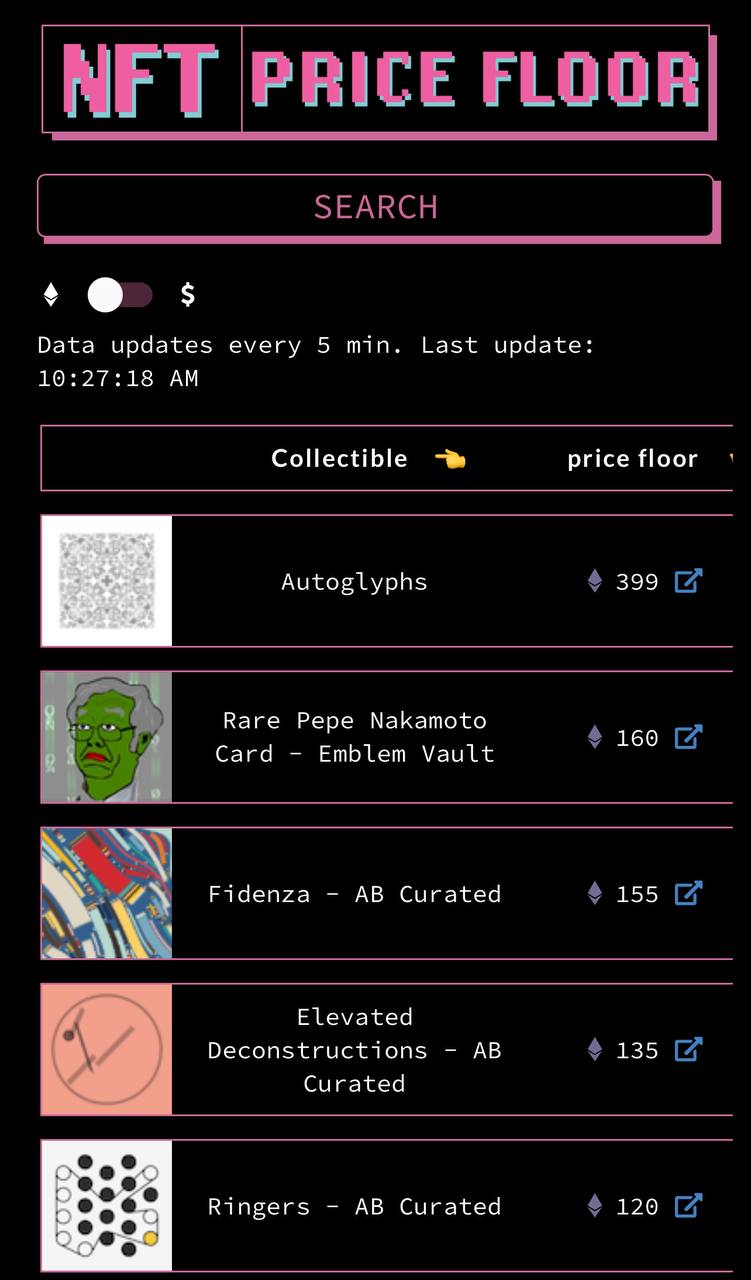Open the Elevated Deconstructions row
The image size is (751, 1280).
(x=386, y=1049)
